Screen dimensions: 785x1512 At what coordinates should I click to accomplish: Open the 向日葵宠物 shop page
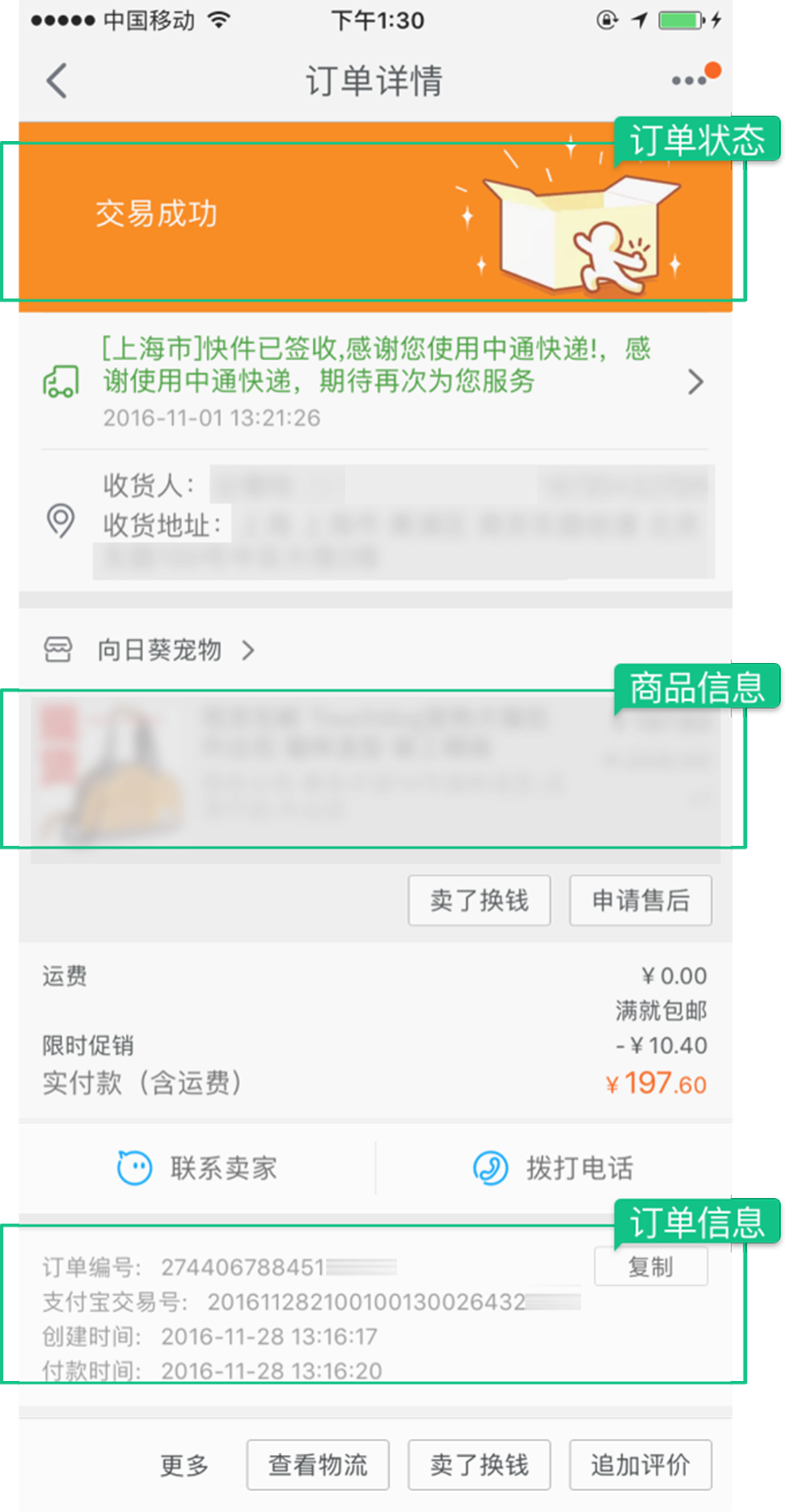[x=159, y=650]
